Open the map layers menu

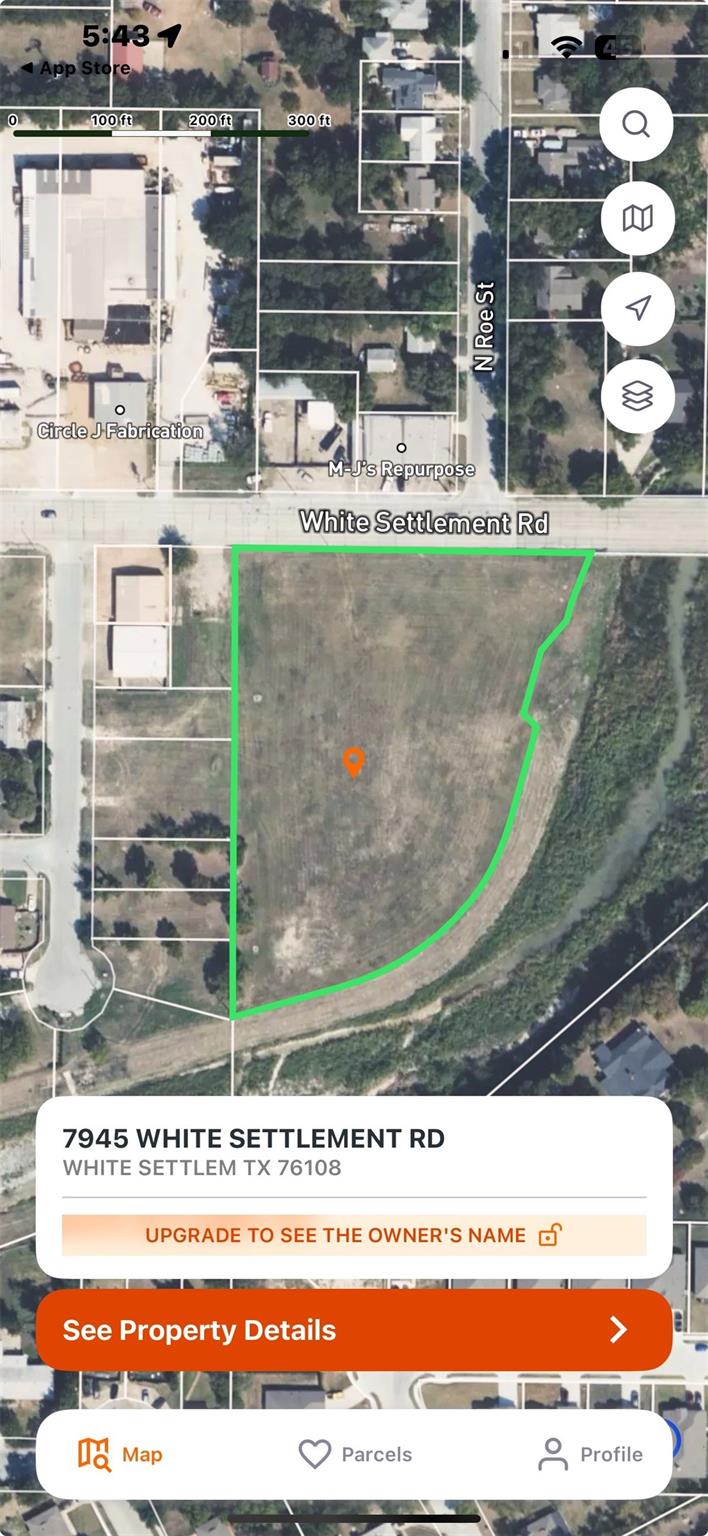[636, 397]
